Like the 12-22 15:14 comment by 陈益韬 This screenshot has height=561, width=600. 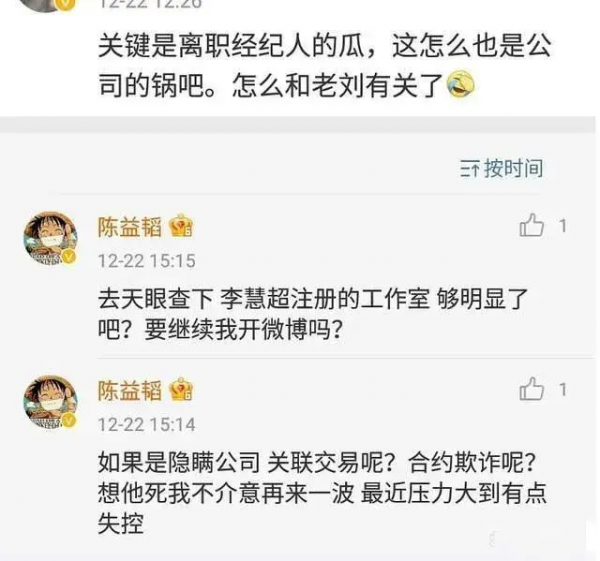[x=531, y=389]
